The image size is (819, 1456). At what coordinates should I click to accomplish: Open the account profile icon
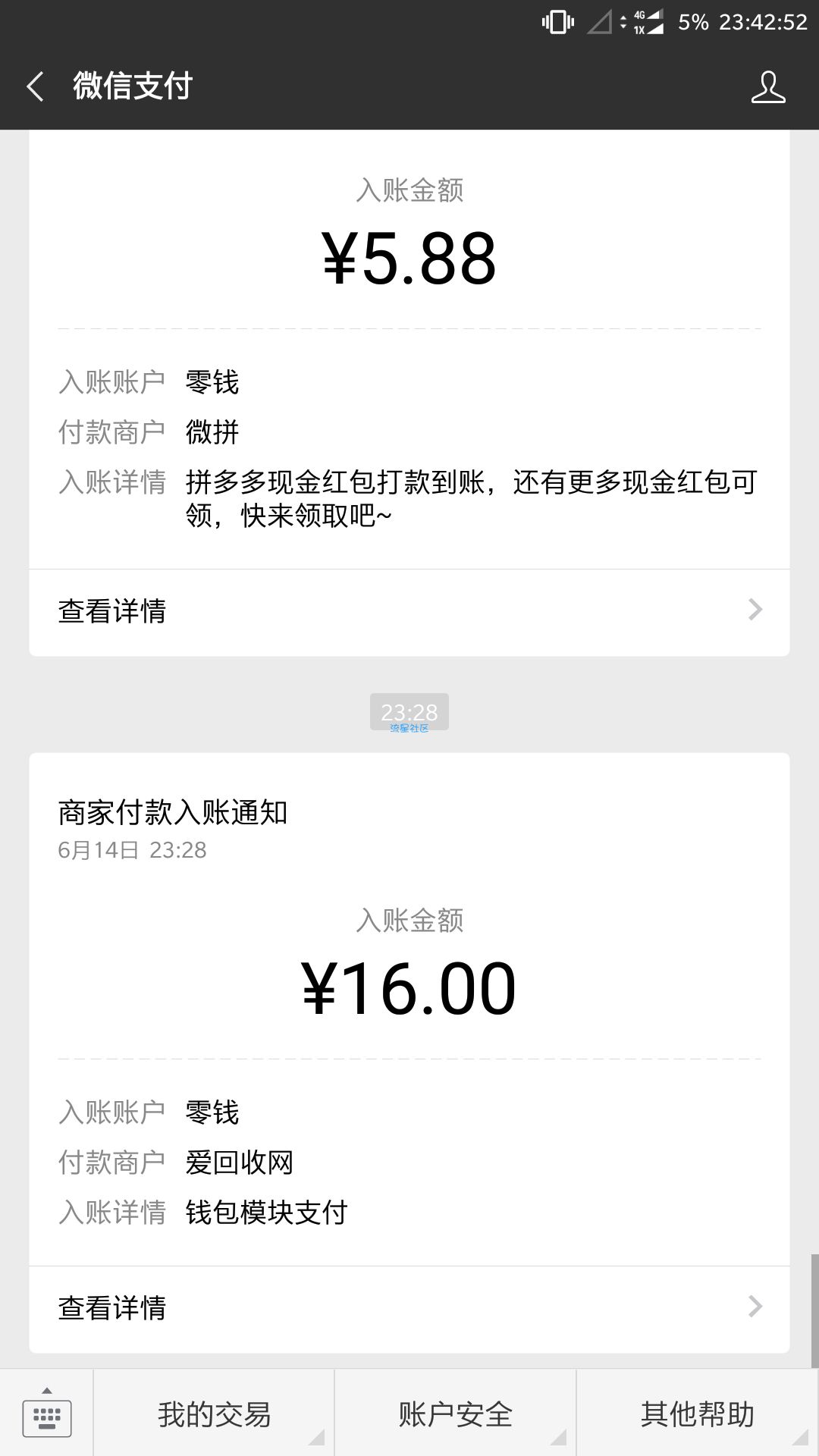click(768, 86)
